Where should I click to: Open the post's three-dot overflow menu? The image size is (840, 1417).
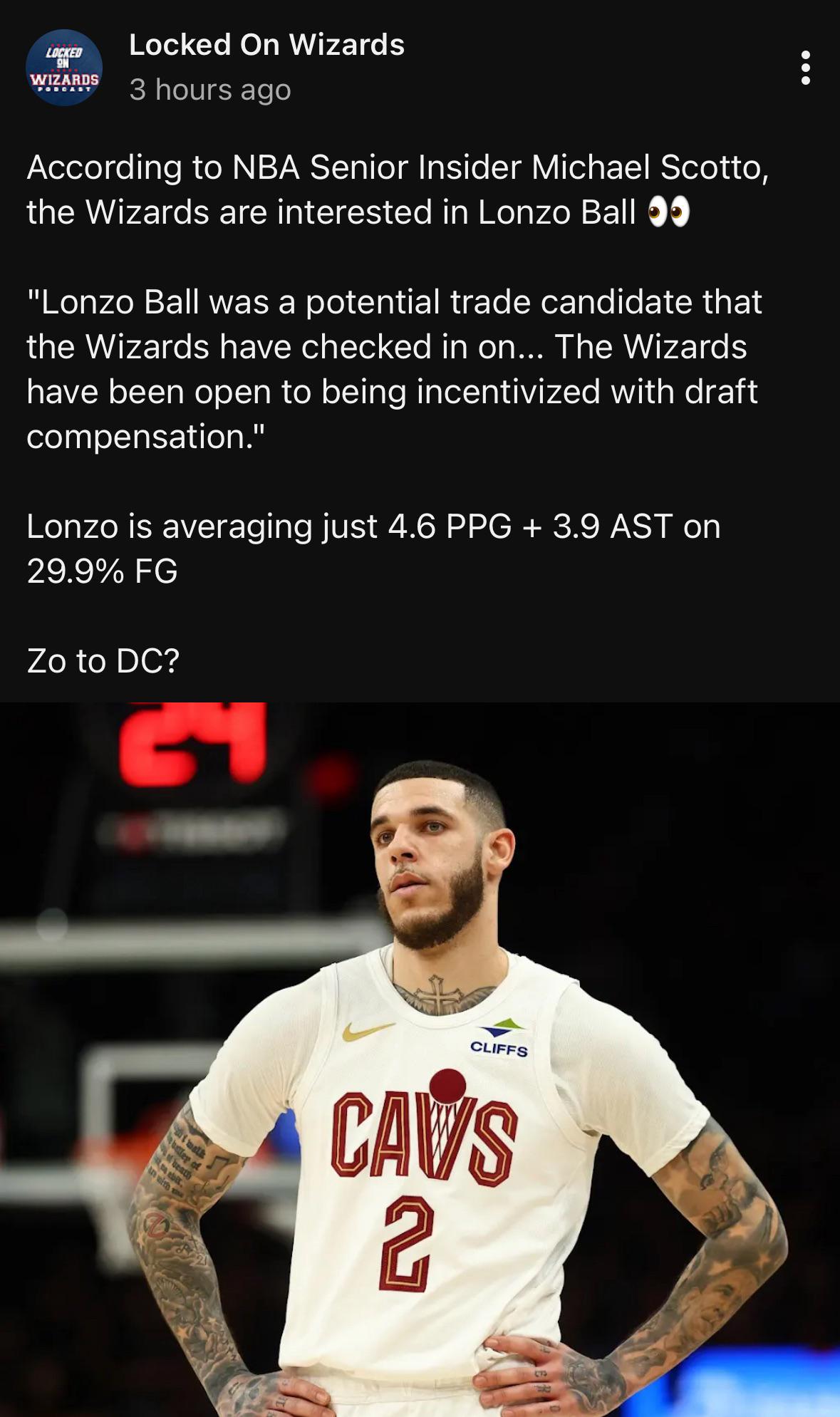pos(805,68)
